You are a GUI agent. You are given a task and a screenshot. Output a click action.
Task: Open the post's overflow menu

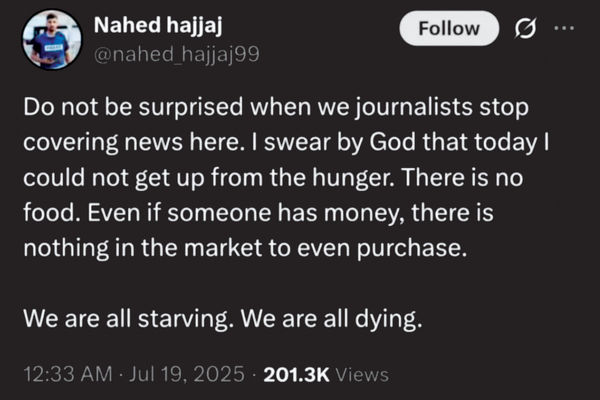[565, 28]
